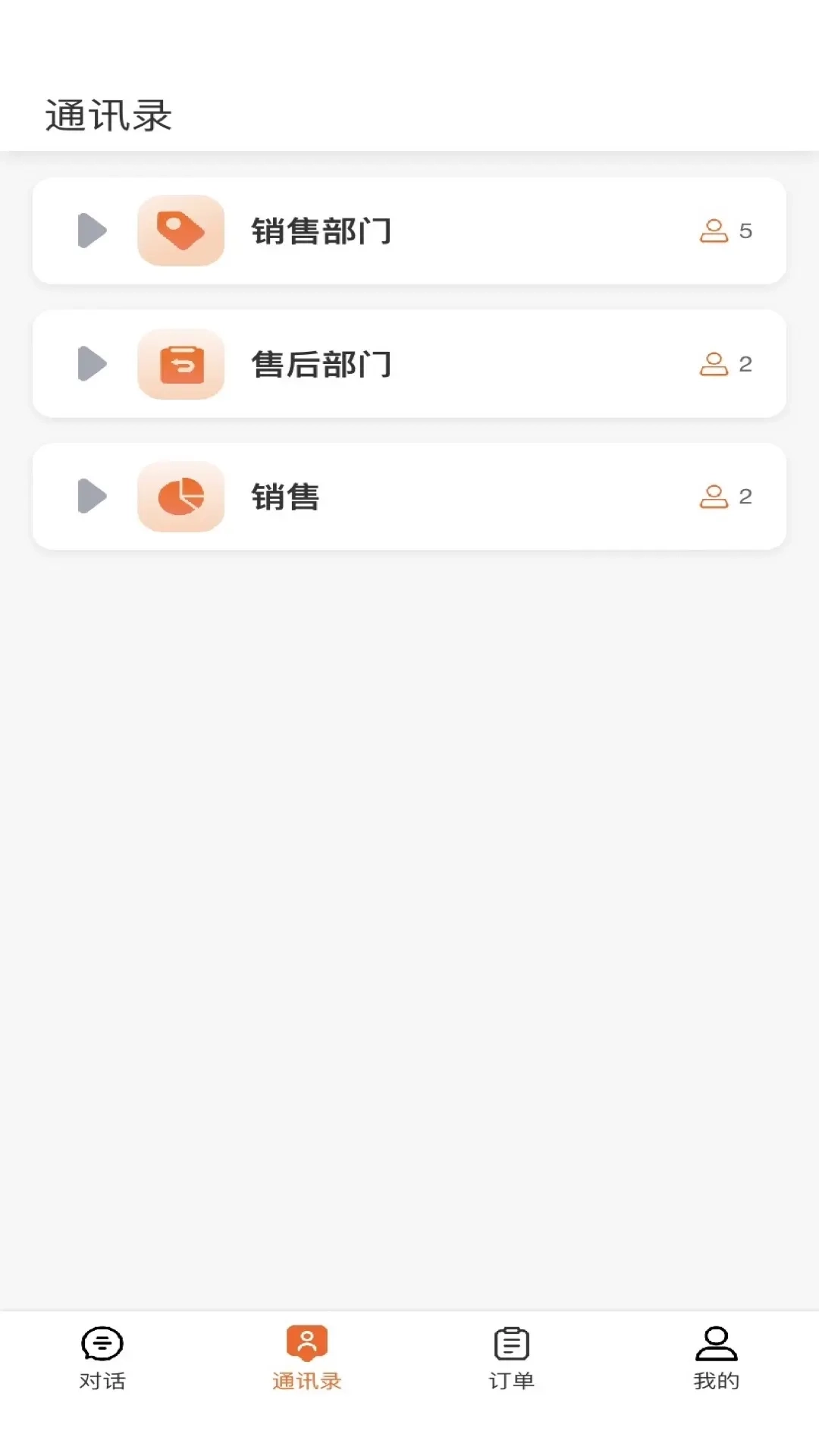The height and width of the screenshot is (1456, 819).
Task: Click the orange tag icon for 销售部门
Action: point(180,231)
